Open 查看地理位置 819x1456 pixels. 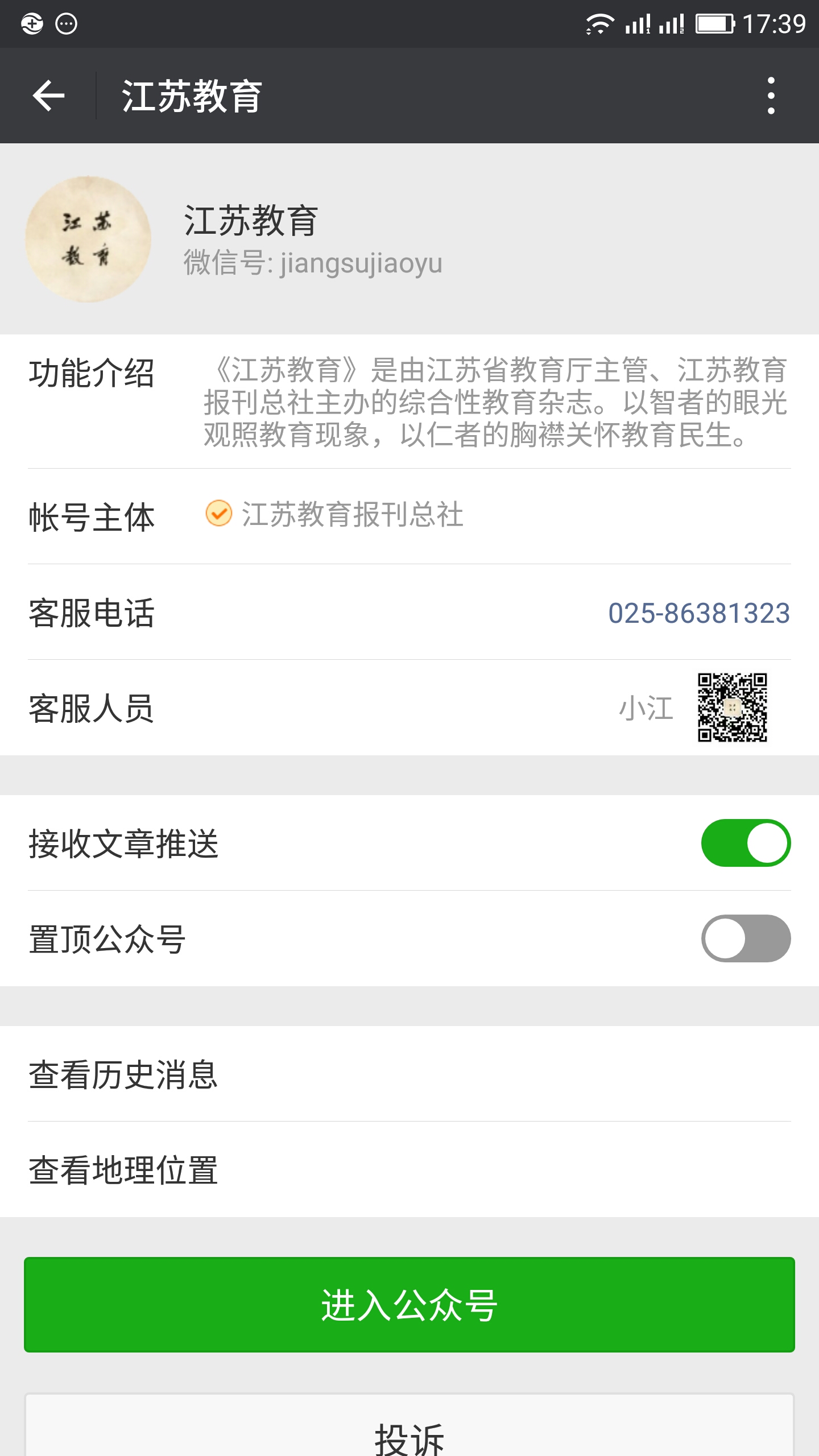[409, 1170]
